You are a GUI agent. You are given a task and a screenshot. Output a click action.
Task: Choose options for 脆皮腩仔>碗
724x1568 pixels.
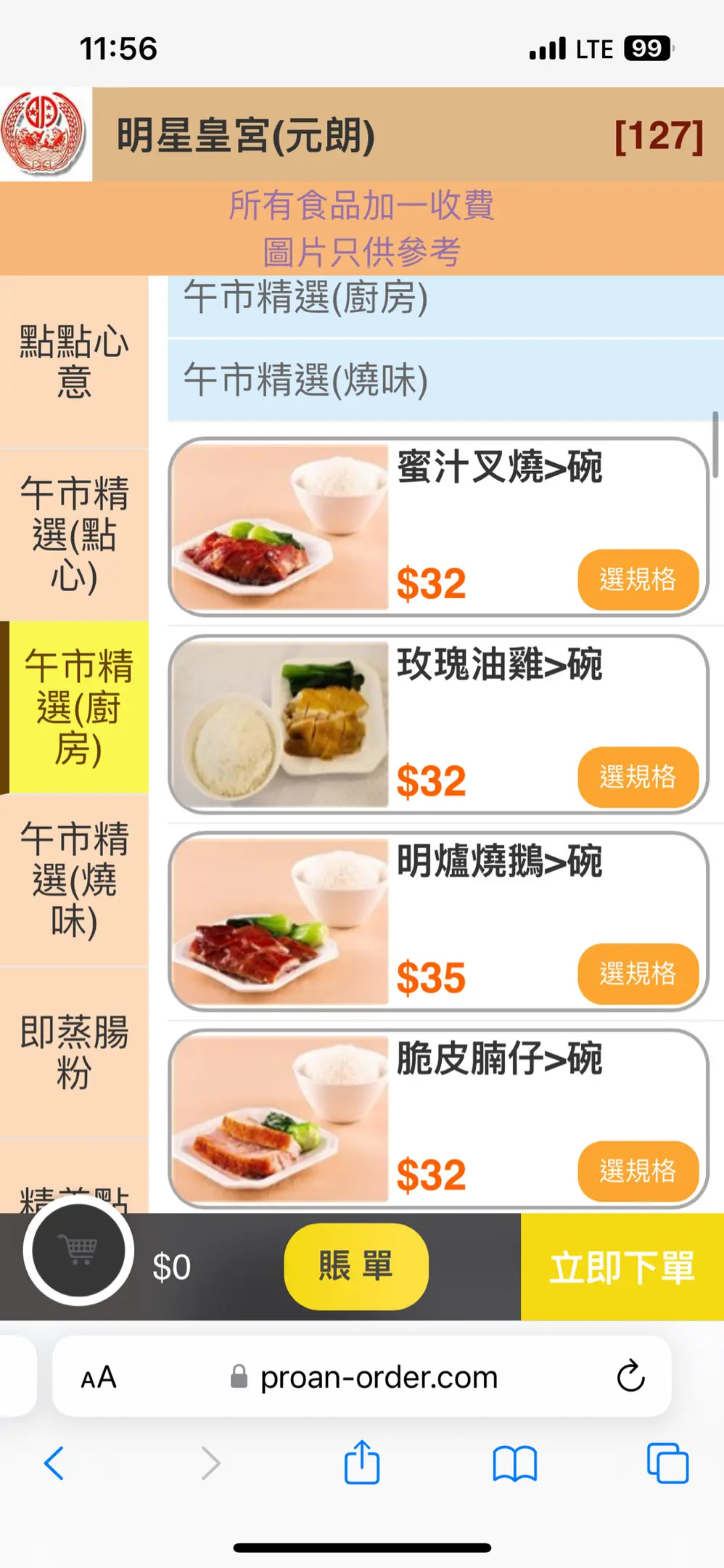[x=638, y=1171]
